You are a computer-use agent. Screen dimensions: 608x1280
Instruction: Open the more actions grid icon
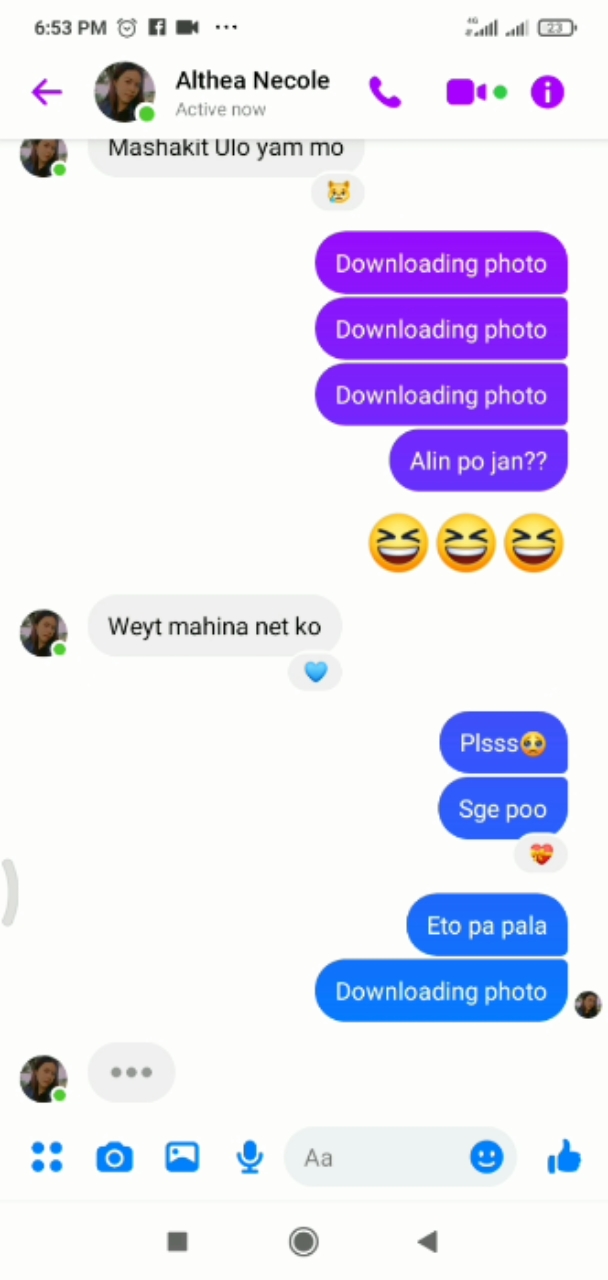(x=47, y=1157)
